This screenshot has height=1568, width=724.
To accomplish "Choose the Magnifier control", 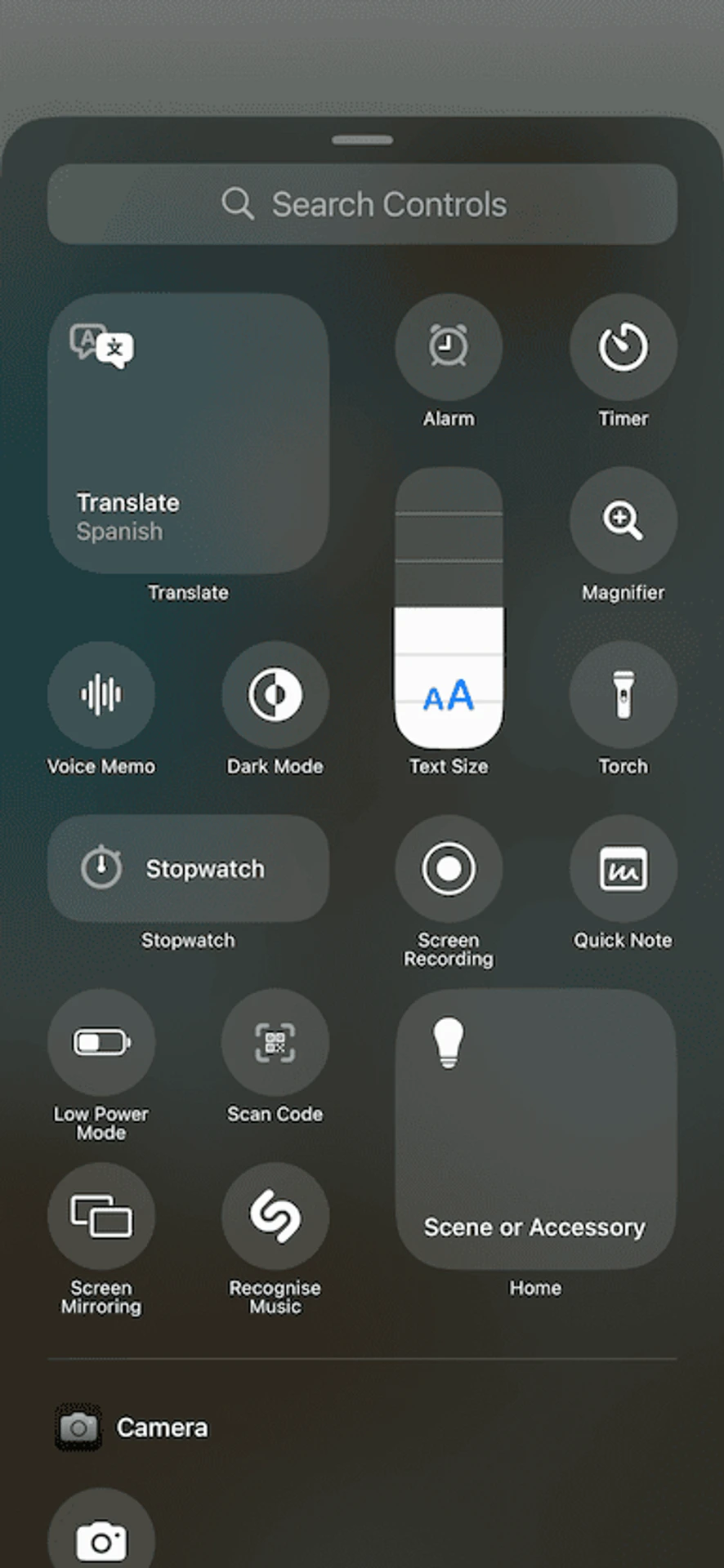I will (x=623, y=520).
